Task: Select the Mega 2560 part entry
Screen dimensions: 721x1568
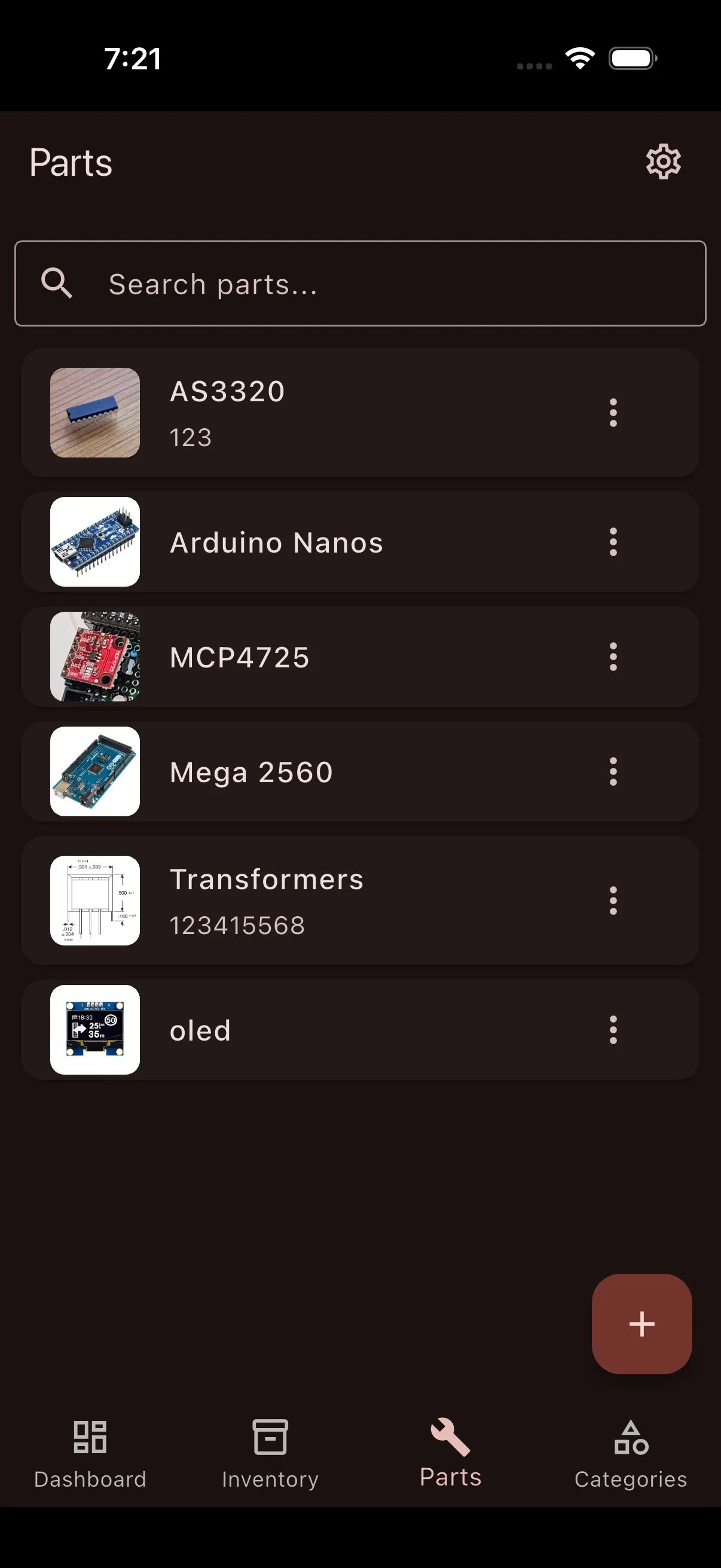Action: pos(304,771)
